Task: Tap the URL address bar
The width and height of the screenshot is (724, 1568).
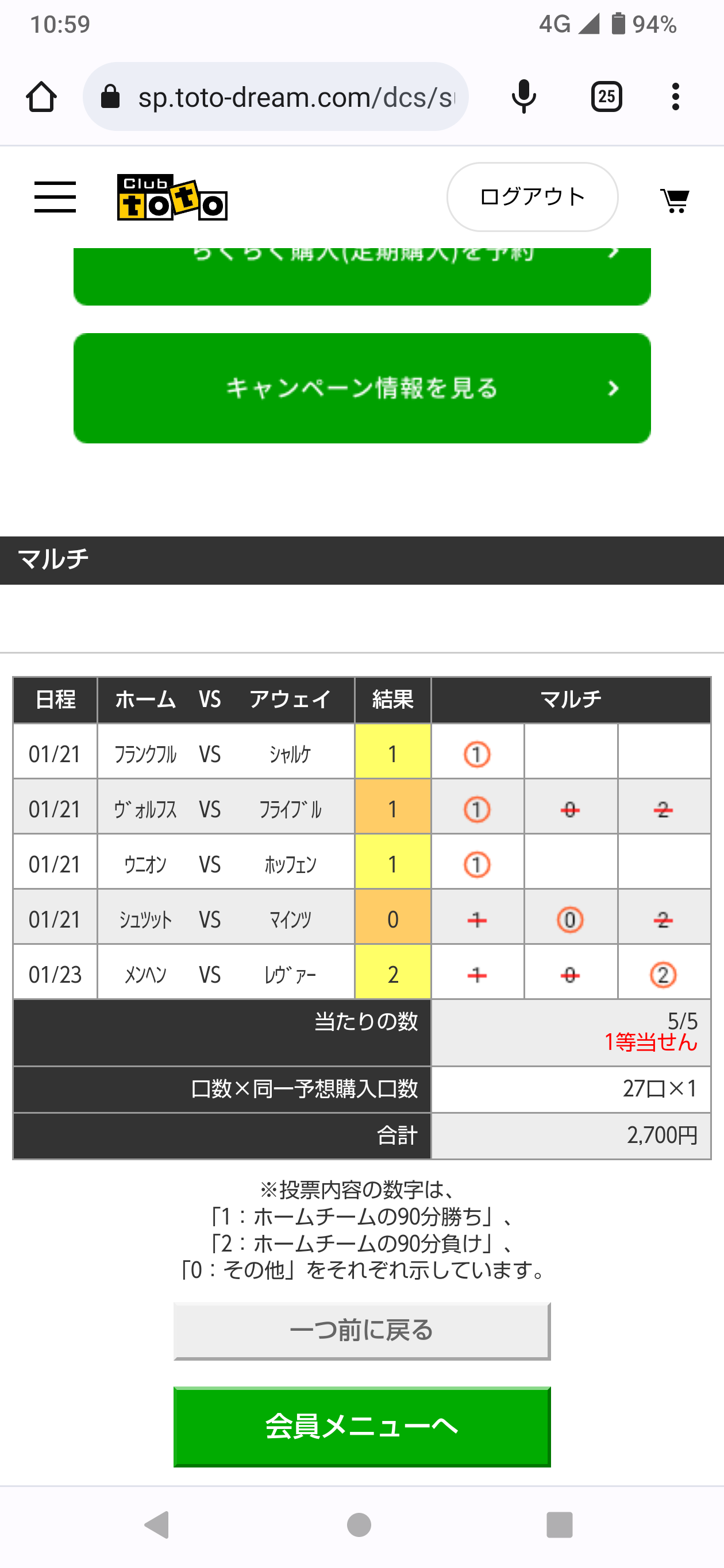Action: (275, 97)
